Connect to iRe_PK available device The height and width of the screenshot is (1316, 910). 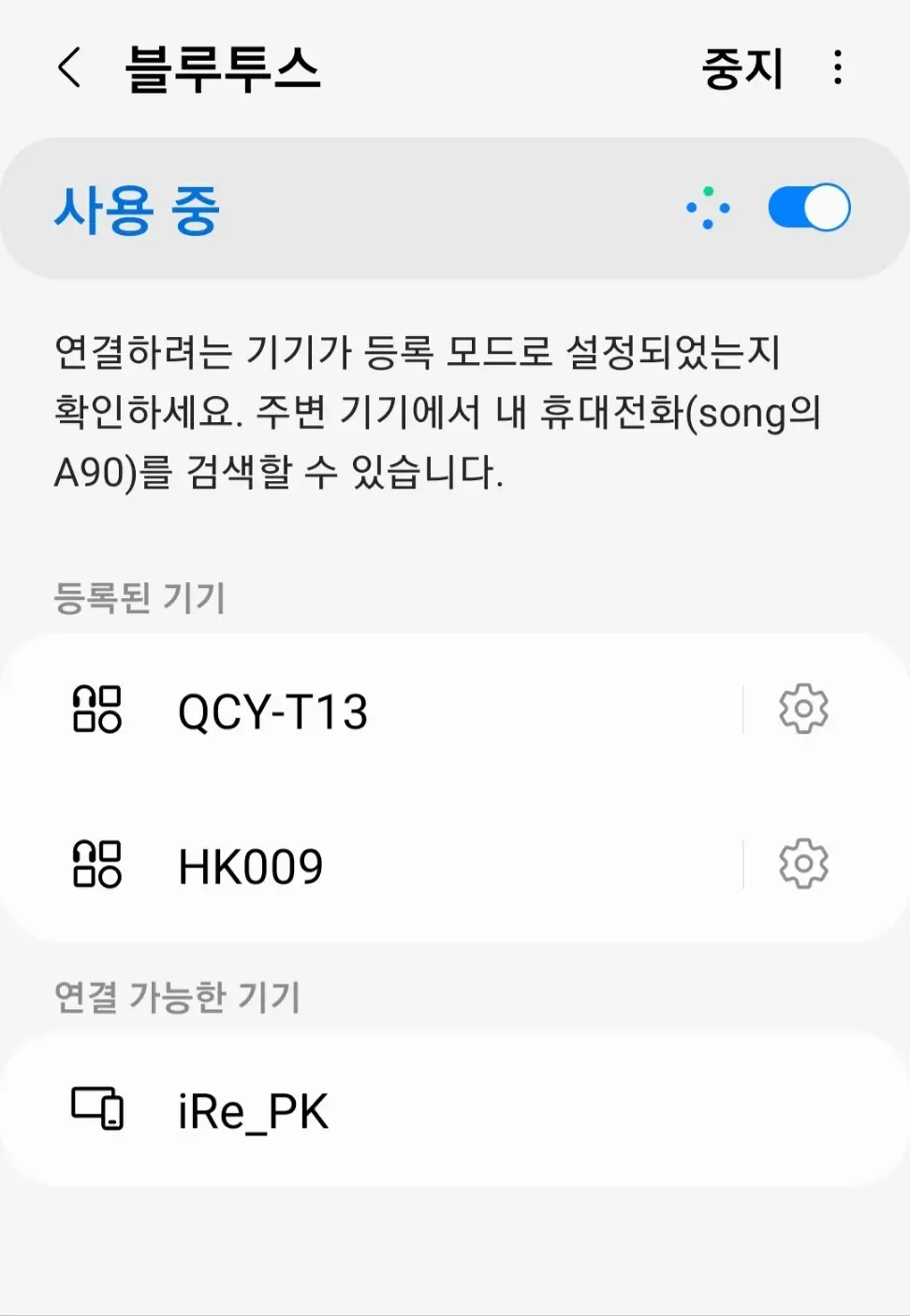coord(254,1112)
